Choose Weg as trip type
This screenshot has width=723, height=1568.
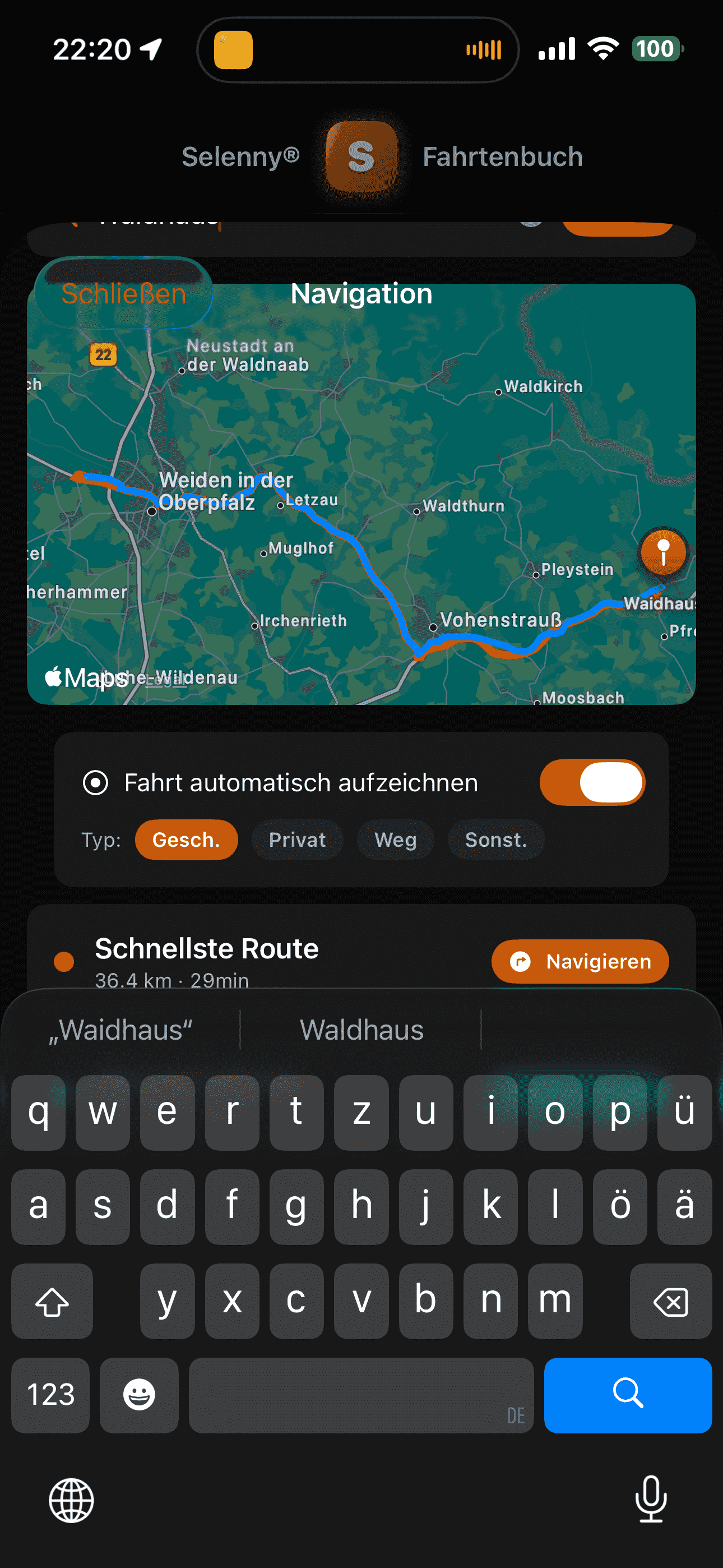pyautogui.click(x=395, y=840)
